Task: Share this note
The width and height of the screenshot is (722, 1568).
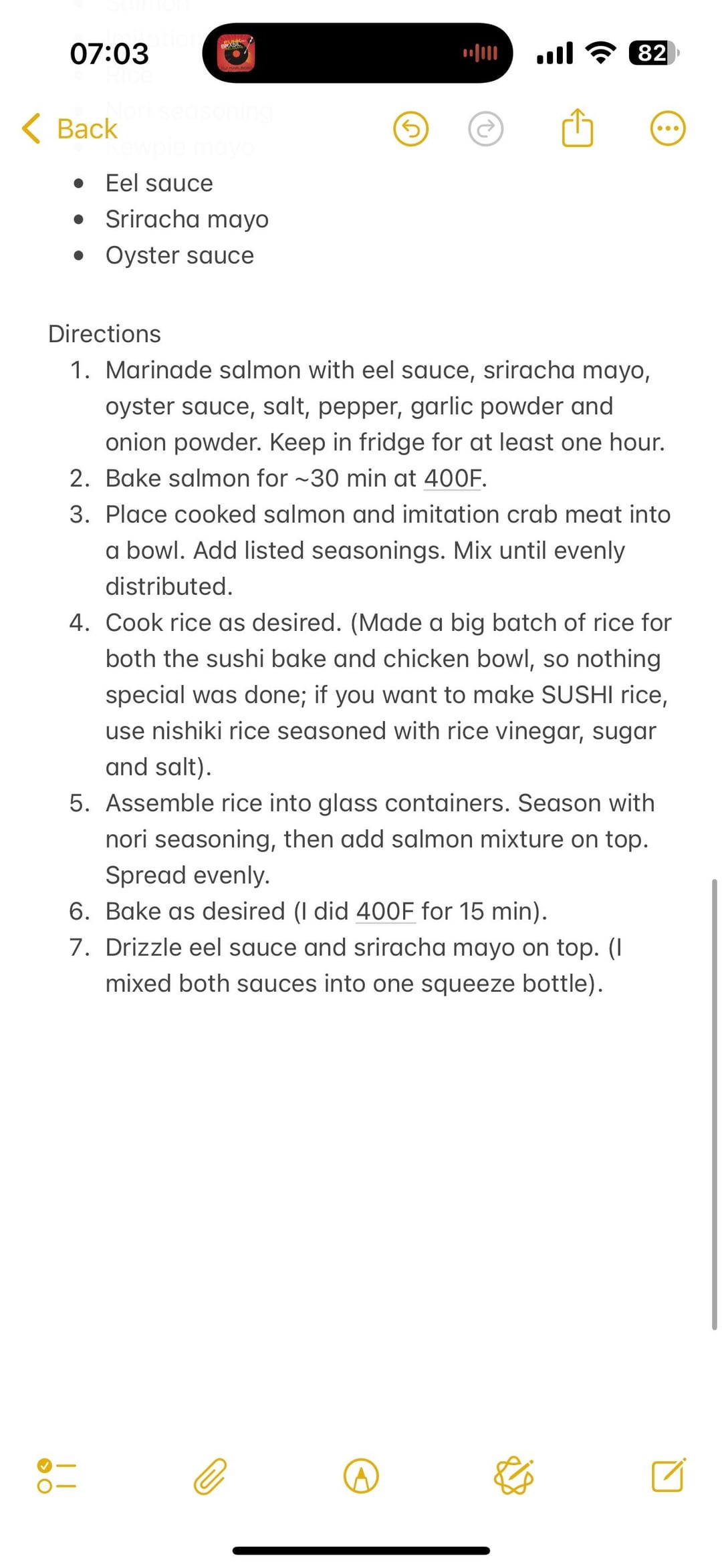Action: (578, 127)
